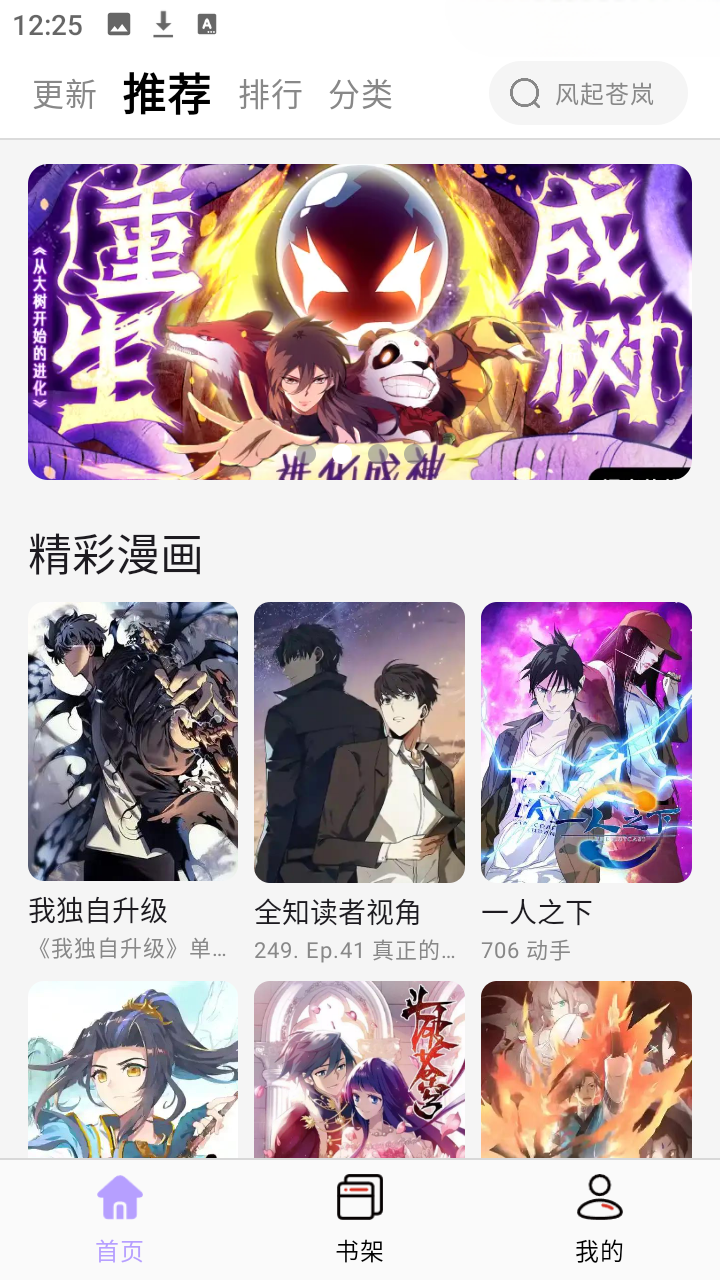Screen dimensions: 720x1280
Task: Open the comic 全知读者视角
Action: coord(359,742)
